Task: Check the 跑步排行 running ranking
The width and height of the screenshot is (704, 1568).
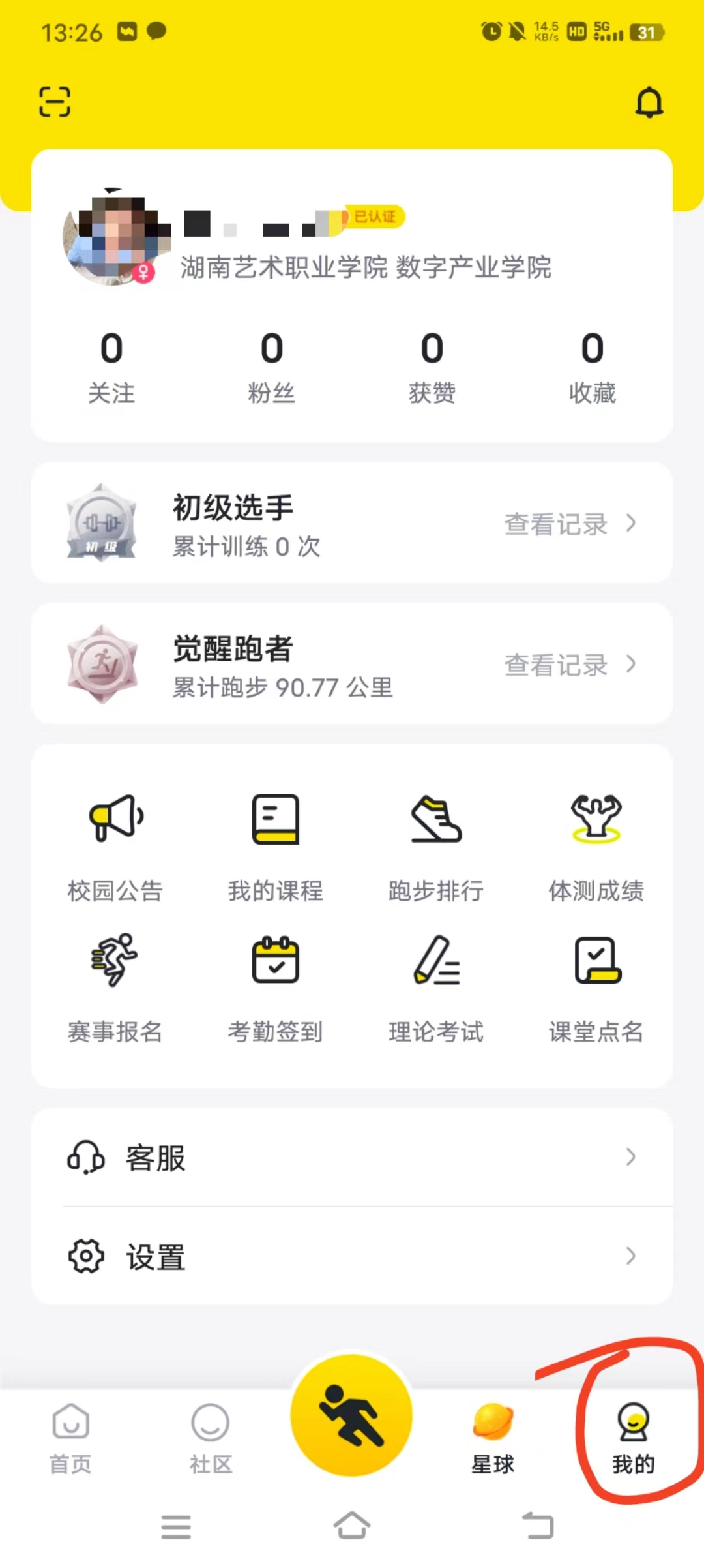Action: point(436,847)
